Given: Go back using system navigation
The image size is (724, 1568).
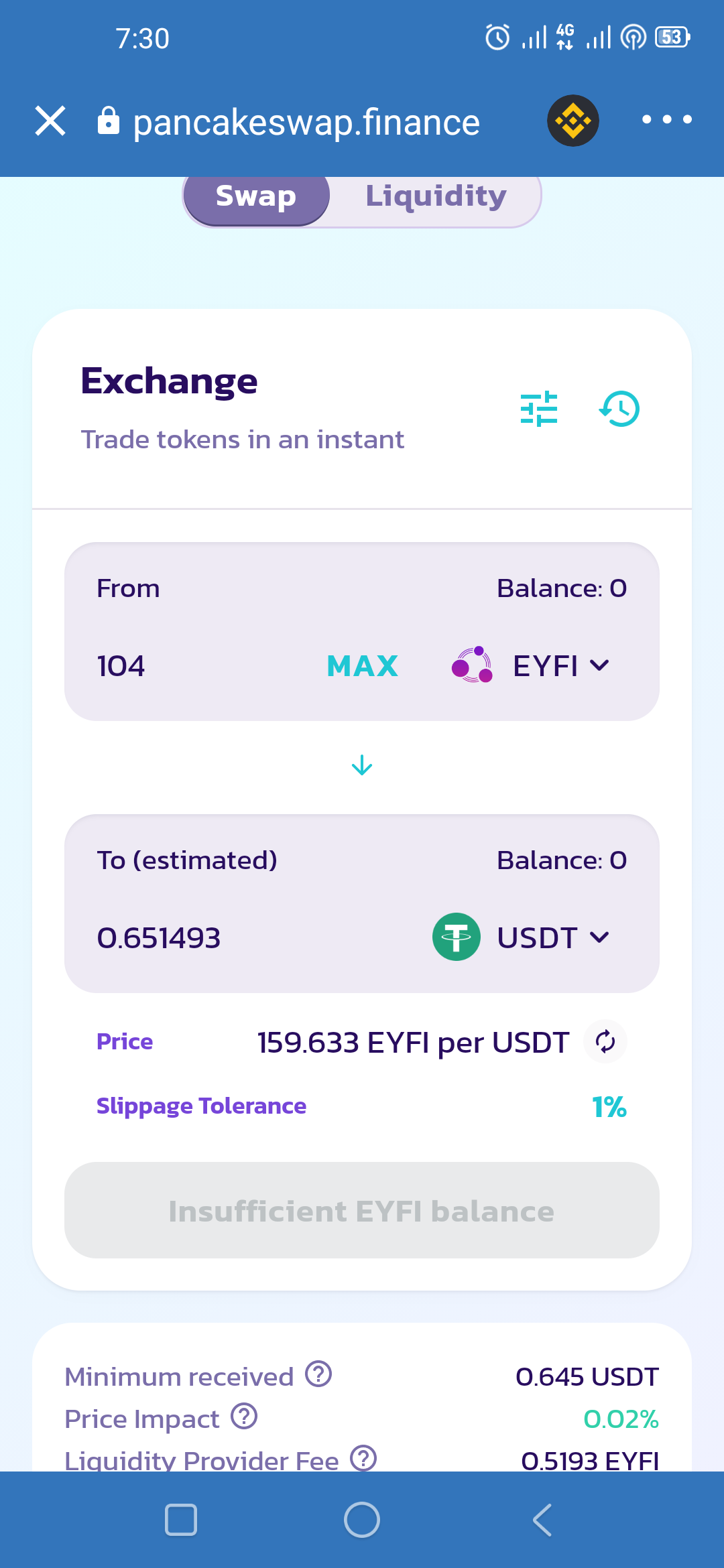Looking at the screenshot, I should (542, 1520).
